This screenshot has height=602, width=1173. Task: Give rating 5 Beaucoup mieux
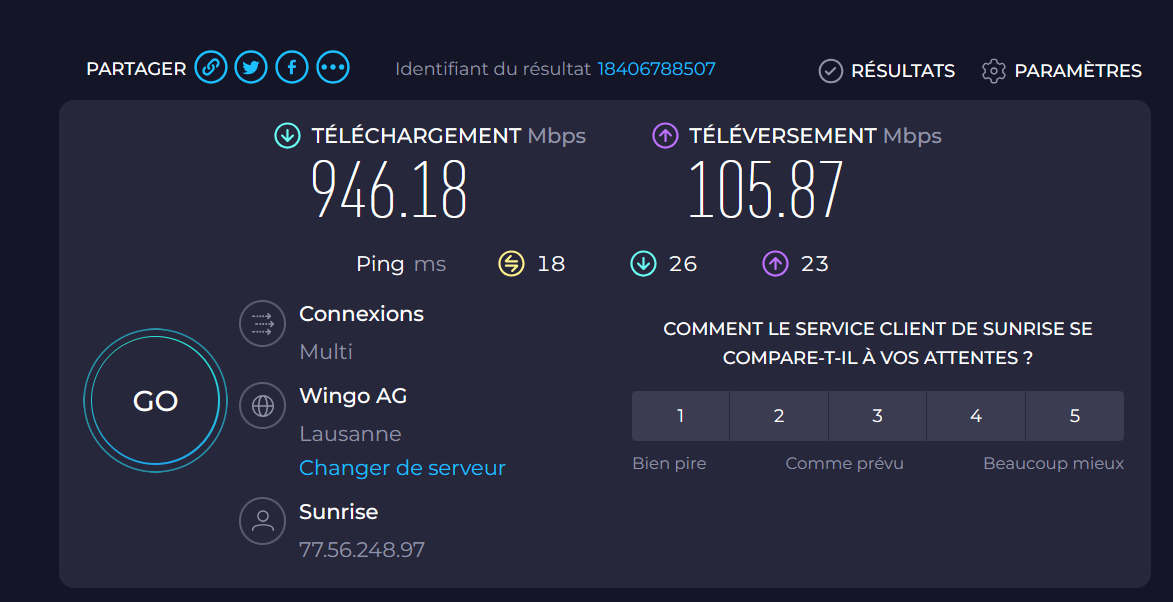[1075, 416]
